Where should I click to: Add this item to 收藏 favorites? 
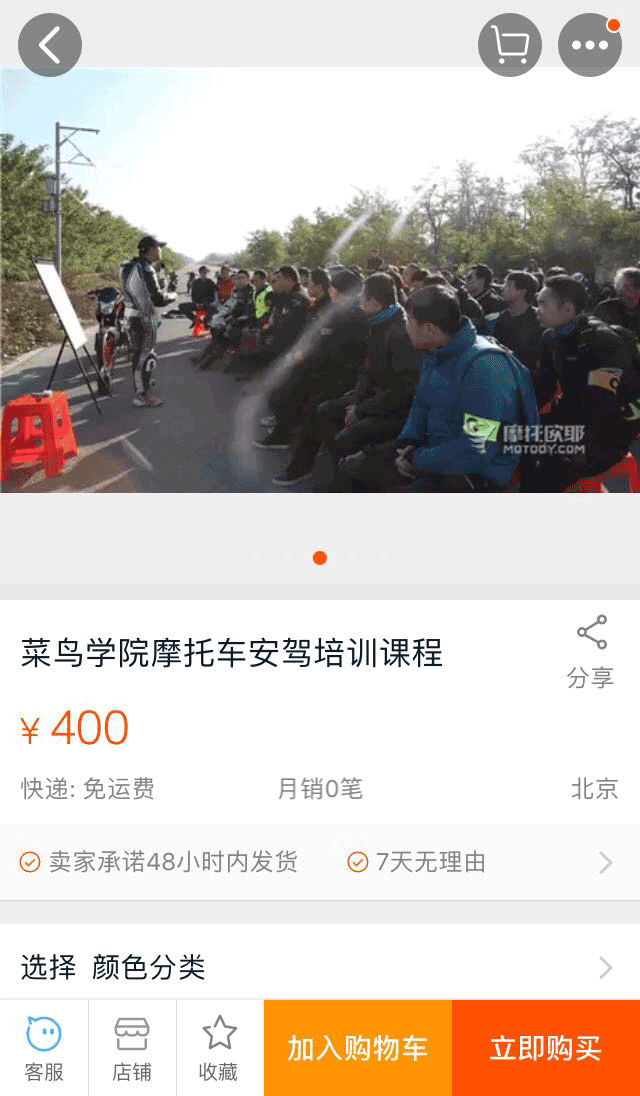[x=219, y=1048]
